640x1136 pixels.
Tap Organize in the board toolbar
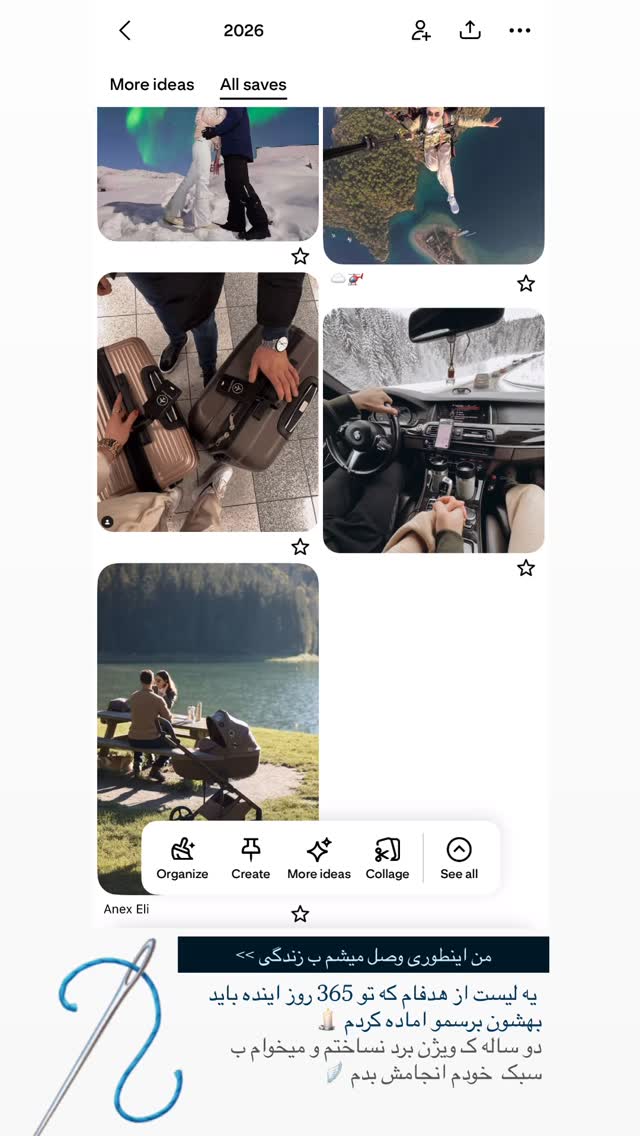click(183, 859)
